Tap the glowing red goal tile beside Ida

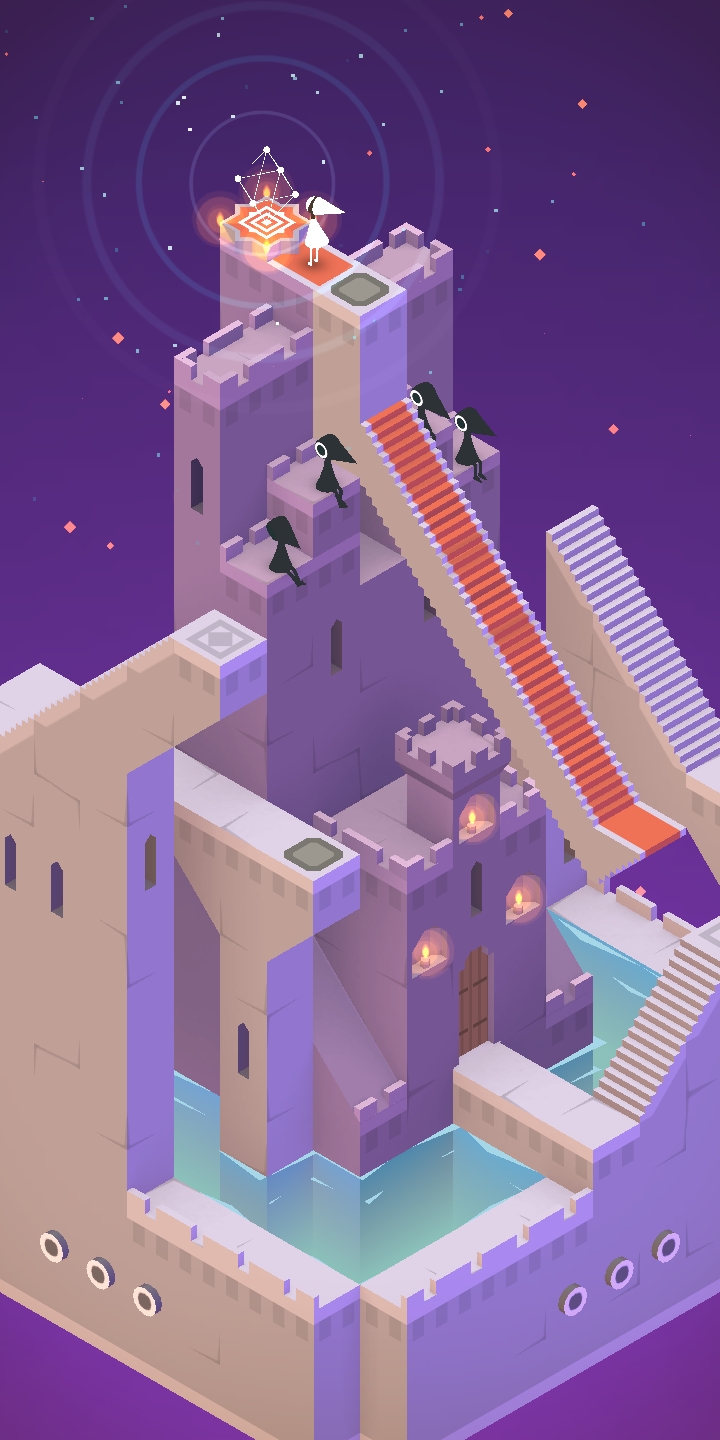pos(266,222)
